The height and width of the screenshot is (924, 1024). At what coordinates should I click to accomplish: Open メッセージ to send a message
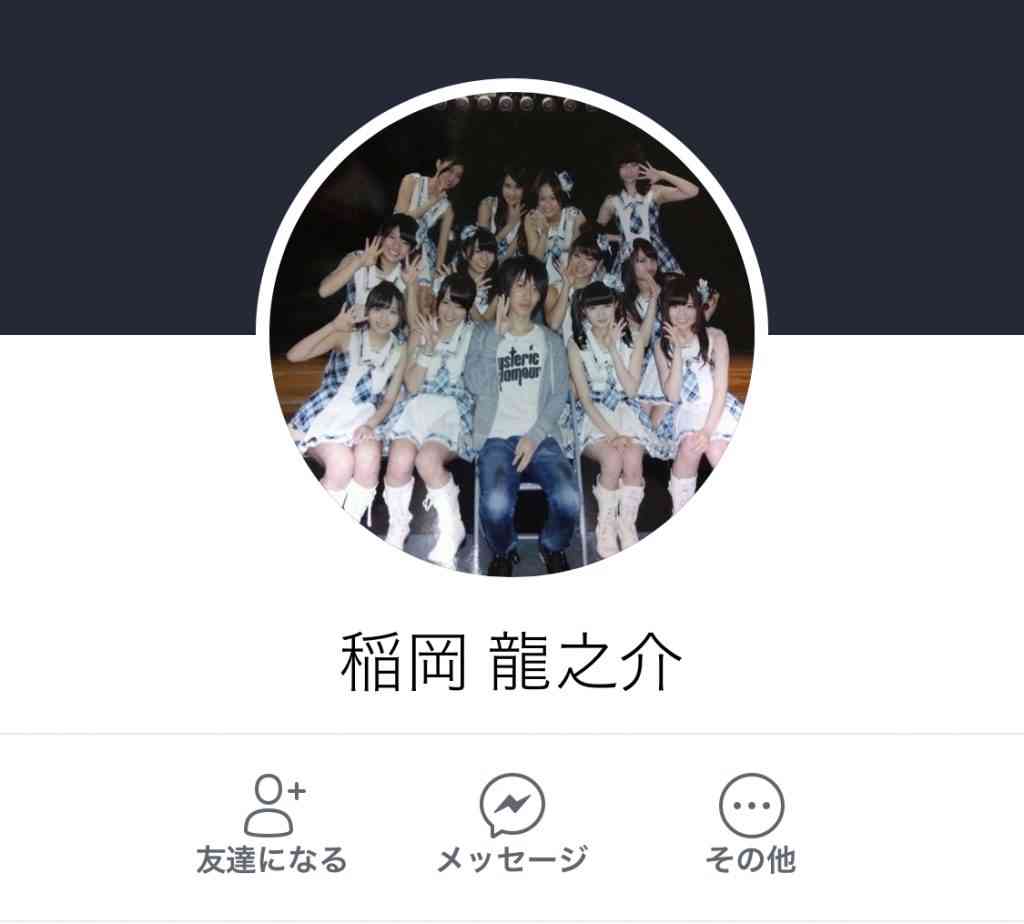pyautogui.click(x=512, y=822)
